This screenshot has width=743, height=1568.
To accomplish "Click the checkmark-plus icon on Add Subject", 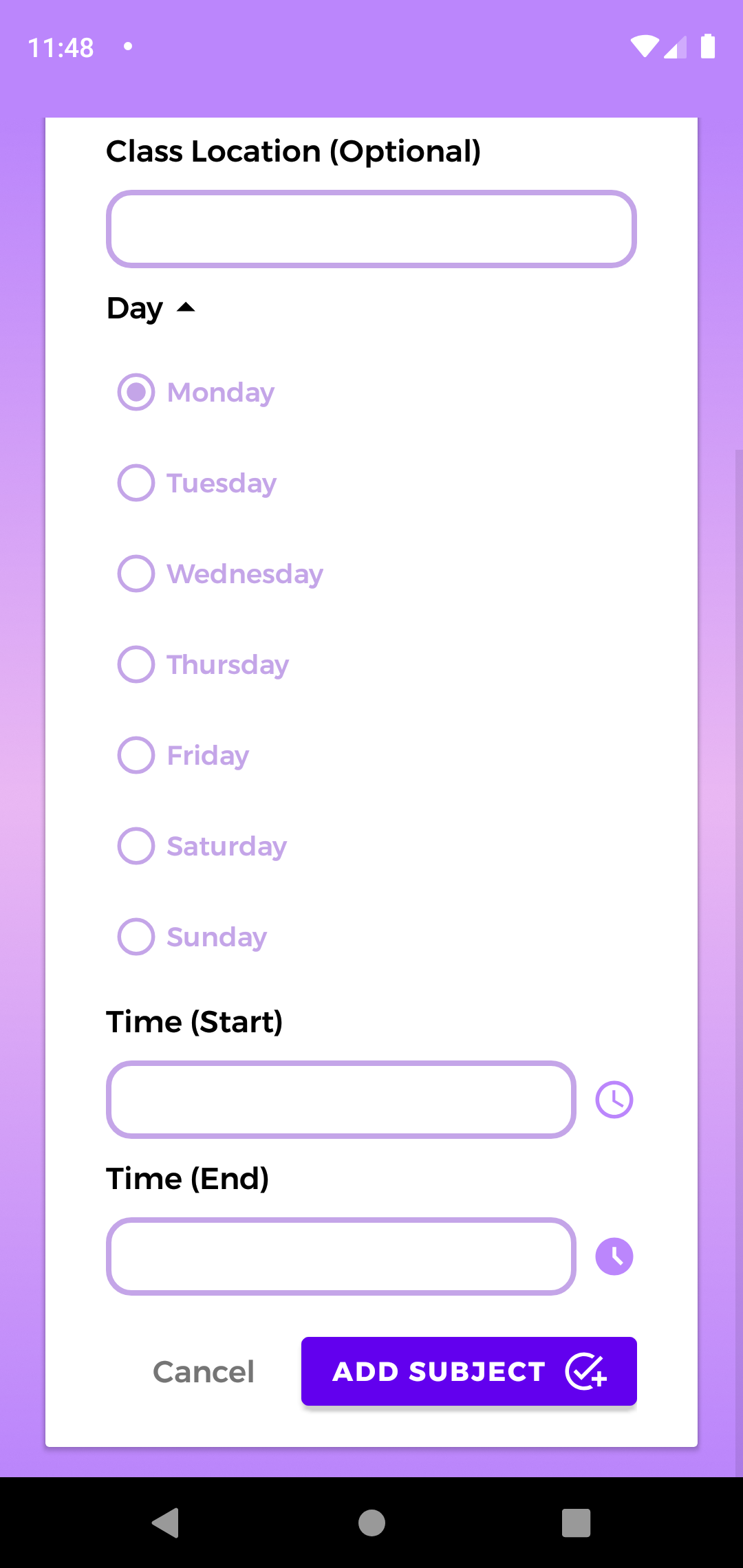I will [x=586, y=1371].
